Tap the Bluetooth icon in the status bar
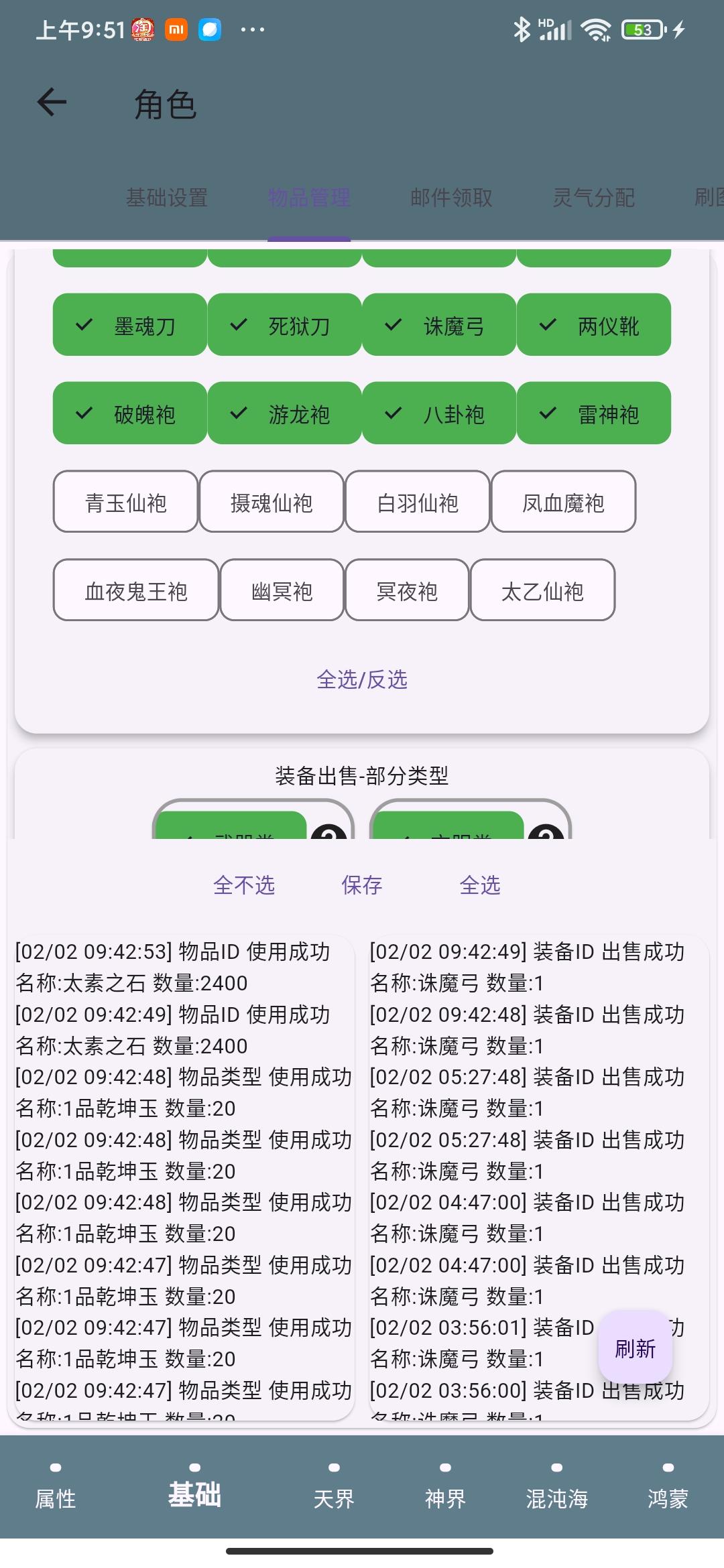This screenshot has width=724, height=1568. [520, 28]
